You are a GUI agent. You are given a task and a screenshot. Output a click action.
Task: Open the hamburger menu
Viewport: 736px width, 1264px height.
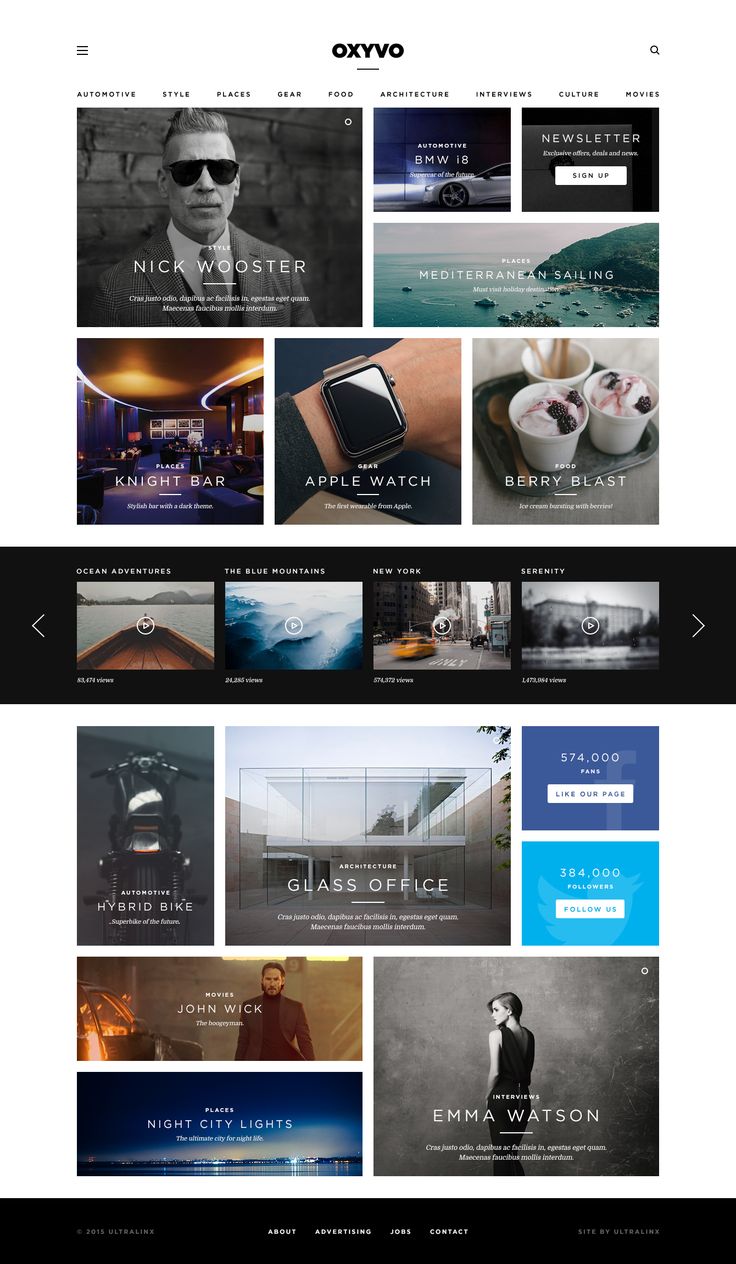[82, 50]
